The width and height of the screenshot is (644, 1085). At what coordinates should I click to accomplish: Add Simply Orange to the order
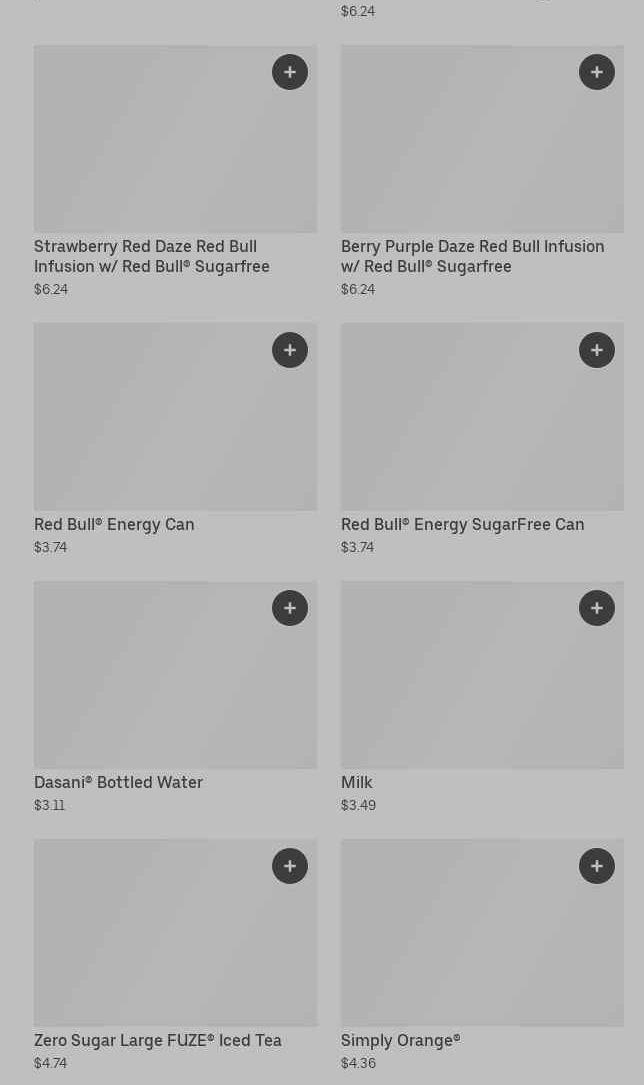[x=597, y=866]
